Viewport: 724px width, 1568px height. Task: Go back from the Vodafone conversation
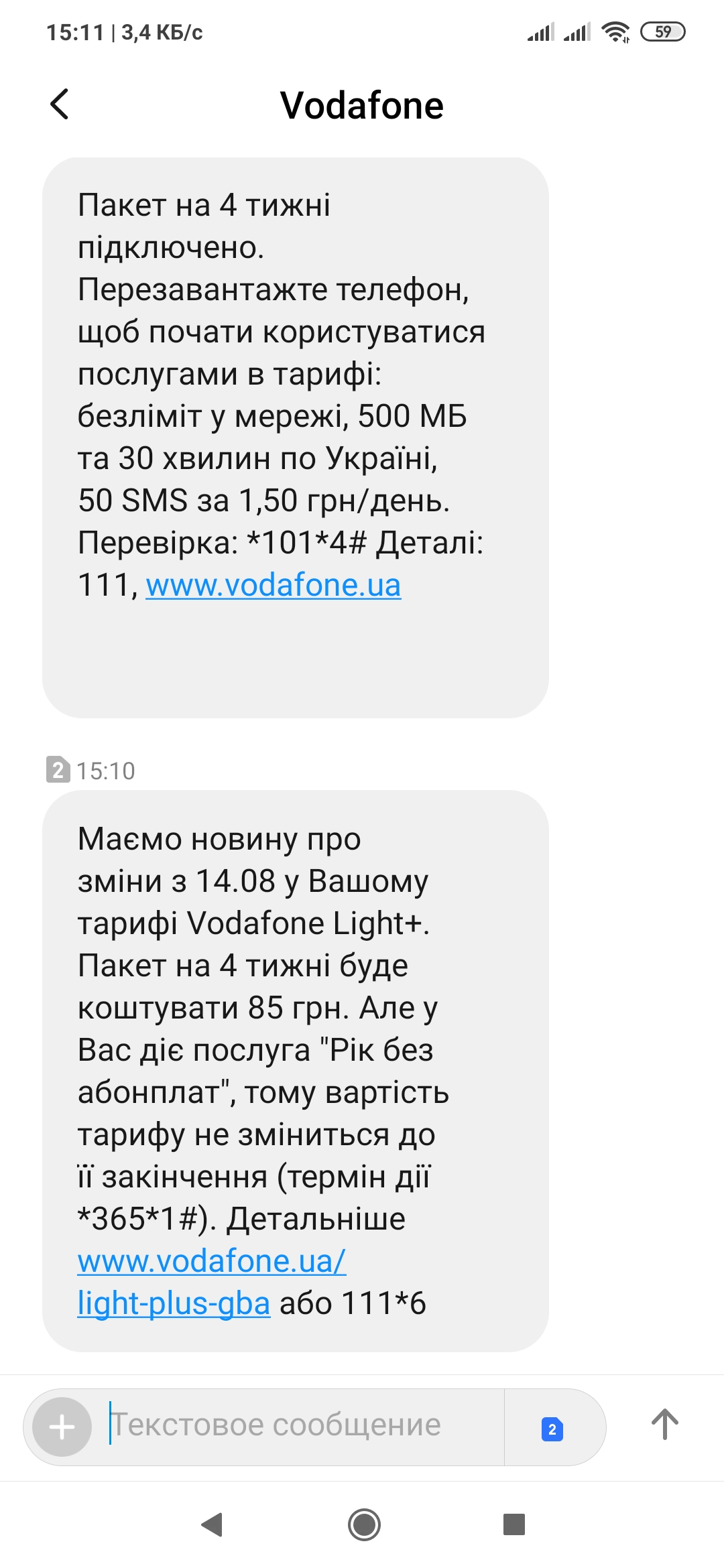tap(60, 105)
